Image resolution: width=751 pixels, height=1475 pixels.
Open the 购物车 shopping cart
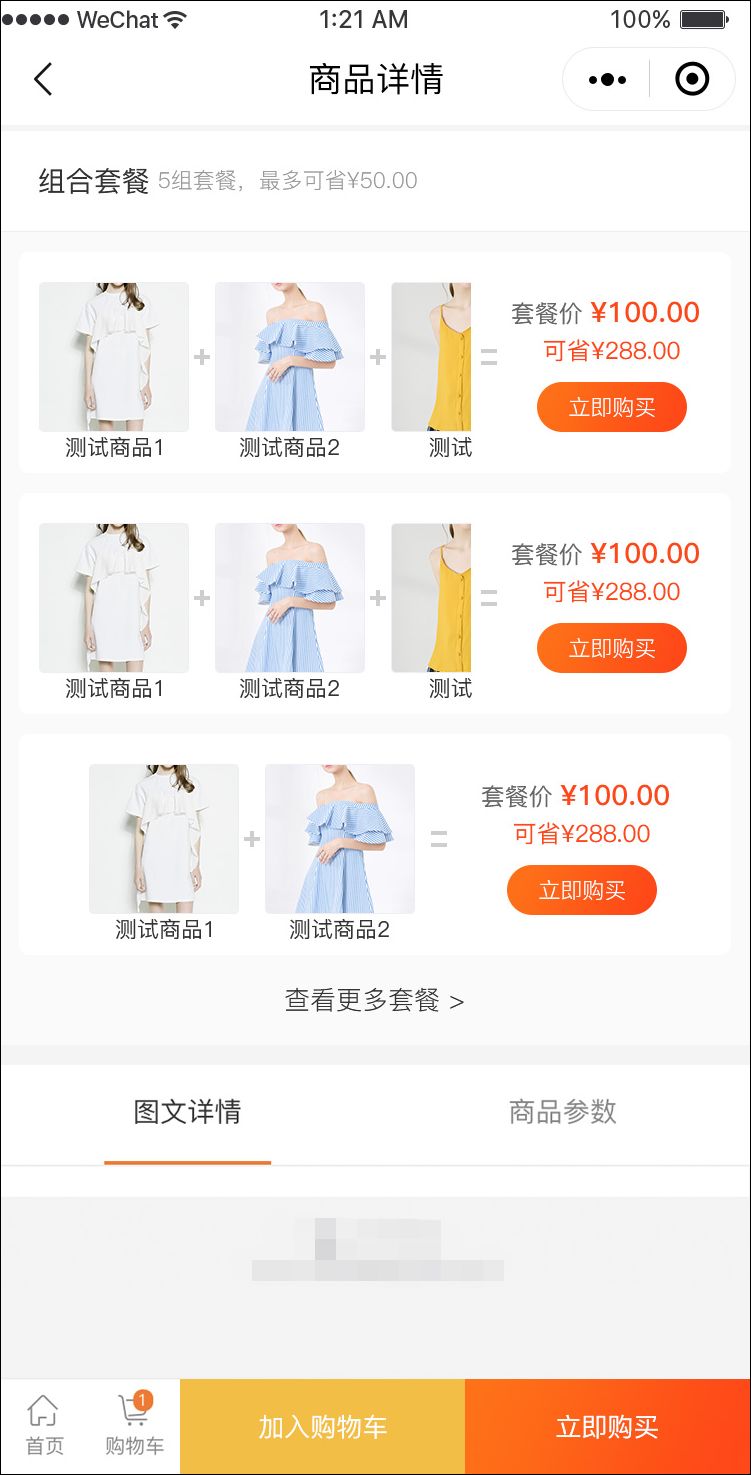[x=134, y=1426]
